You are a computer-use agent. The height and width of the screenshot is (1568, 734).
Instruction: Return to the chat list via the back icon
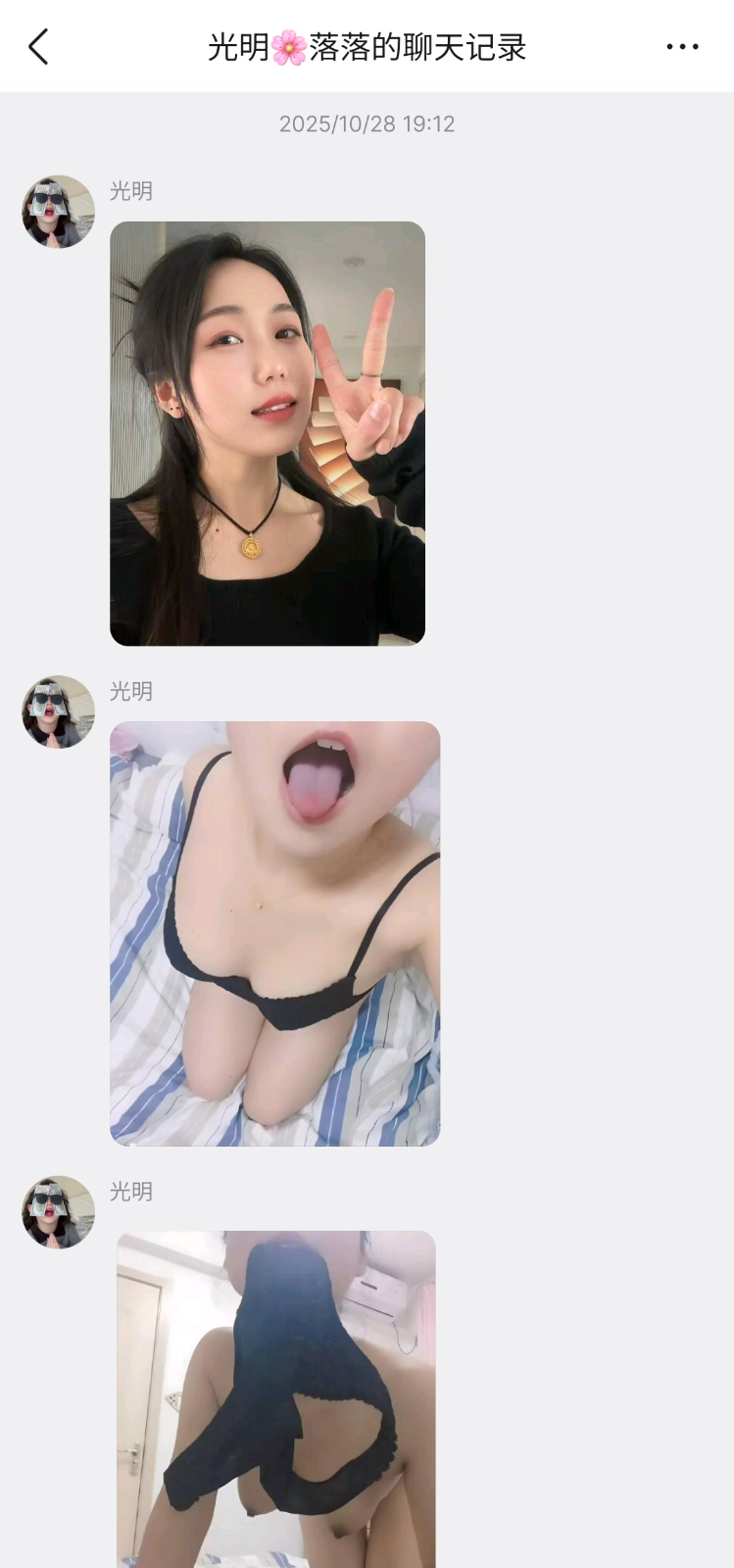[x=38, y=46]
